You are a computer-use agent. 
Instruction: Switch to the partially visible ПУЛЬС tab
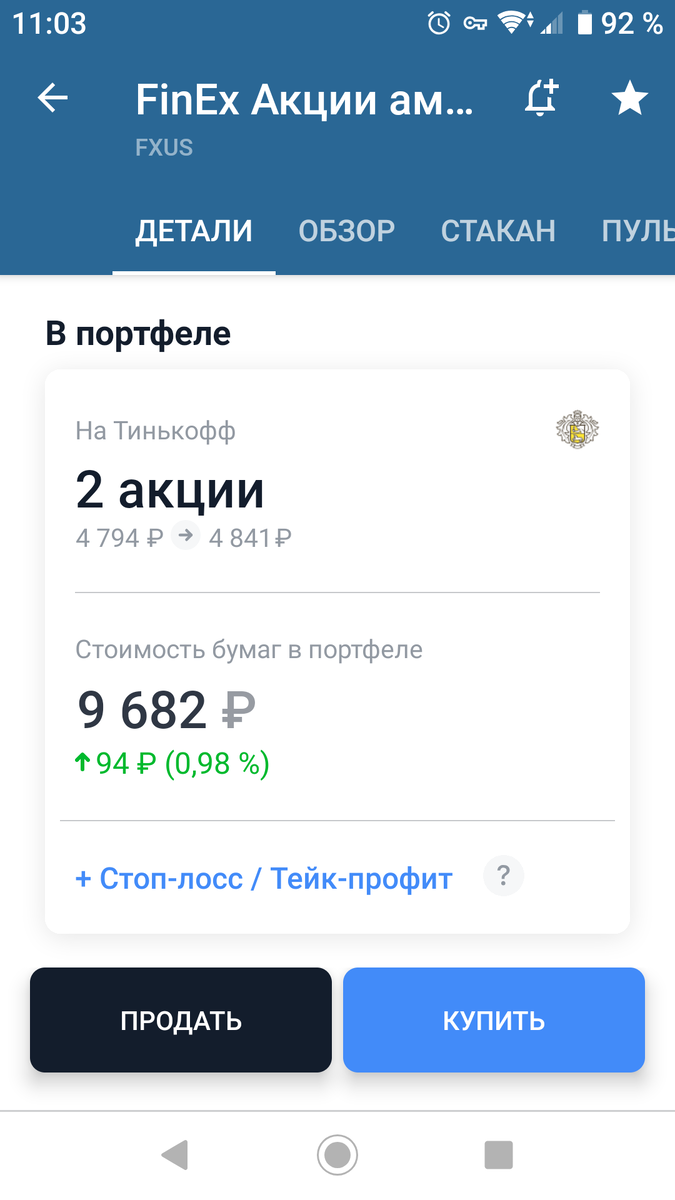638,231
